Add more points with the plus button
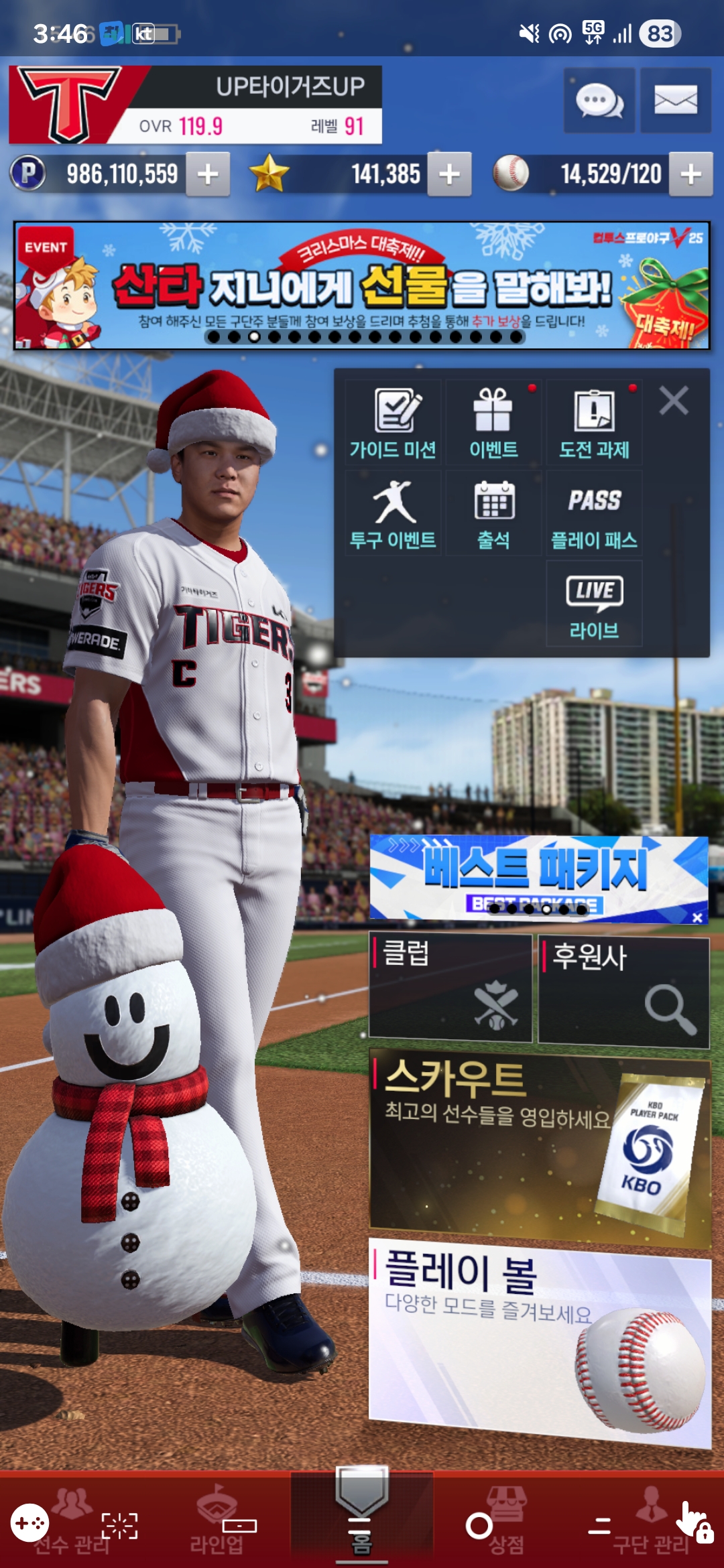Image resolution: width=724 pixels, height=1568 pixels. coord(208,174)
